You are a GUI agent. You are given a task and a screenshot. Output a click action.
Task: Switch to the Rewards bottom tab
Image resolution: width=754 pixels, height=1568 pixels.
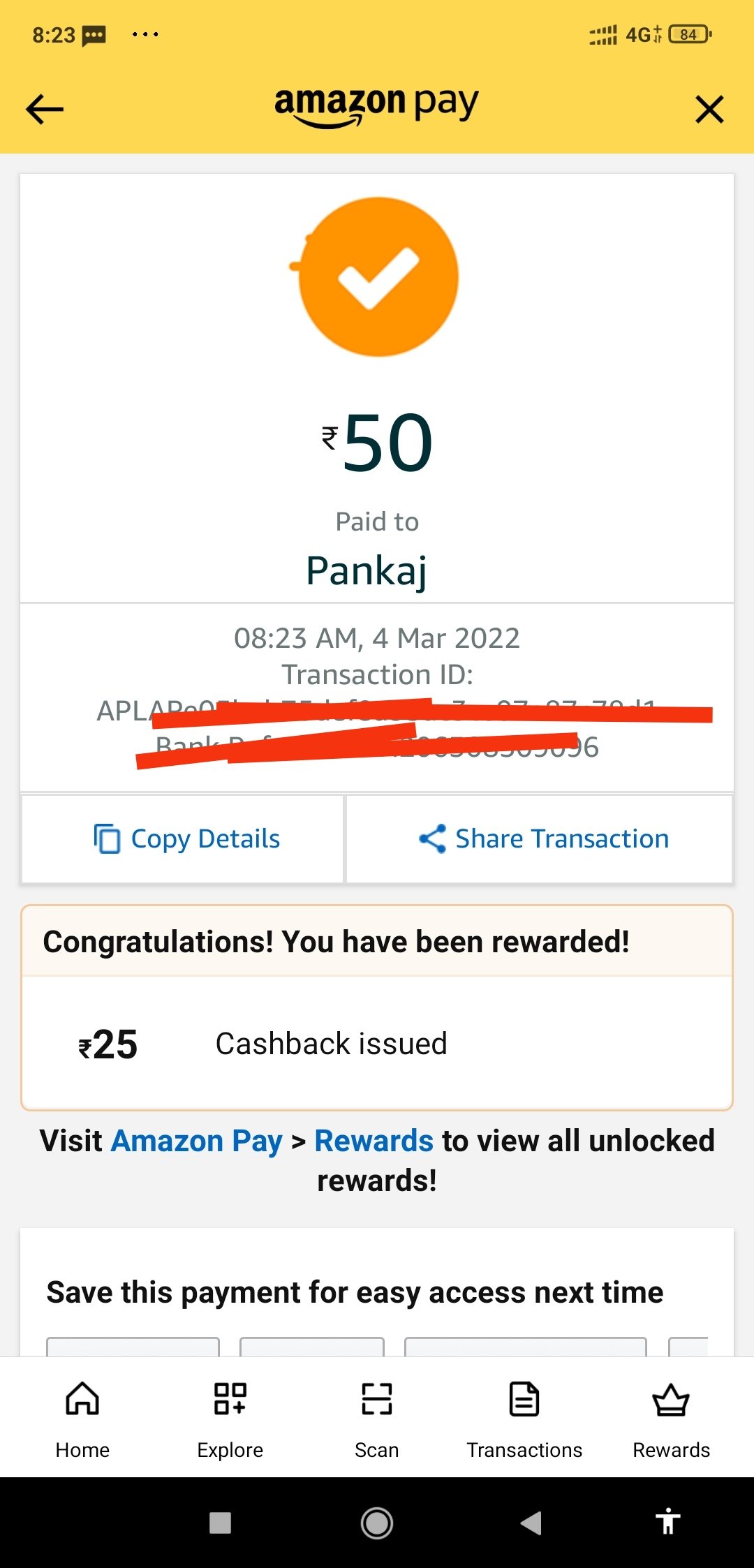(x=671, y=1418)
